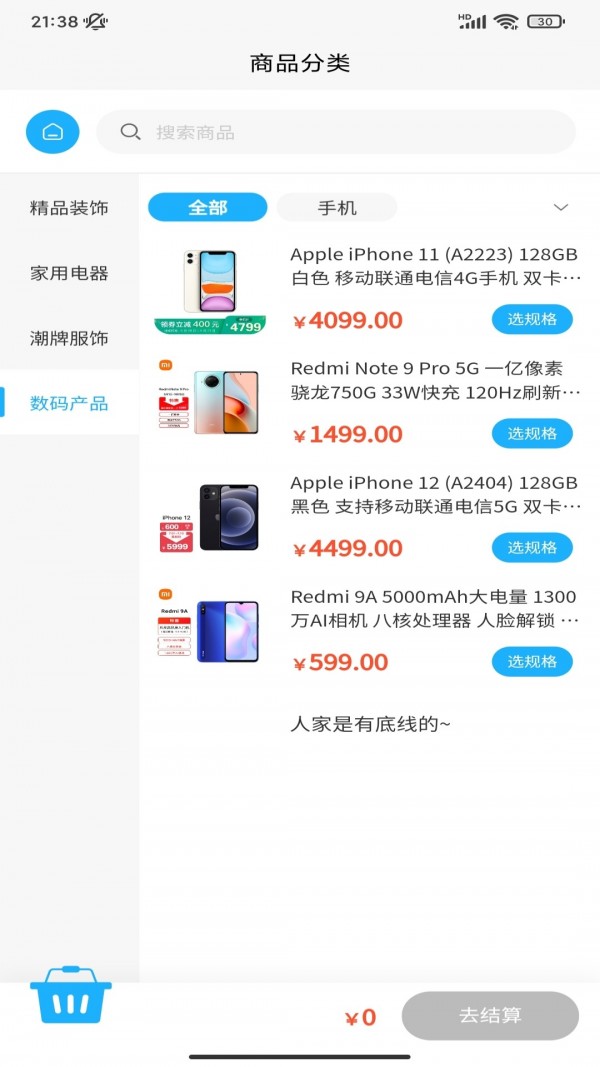Select the 数码产品 category
The width and height of the screenshot is (600, 1067).
(69, 403)
